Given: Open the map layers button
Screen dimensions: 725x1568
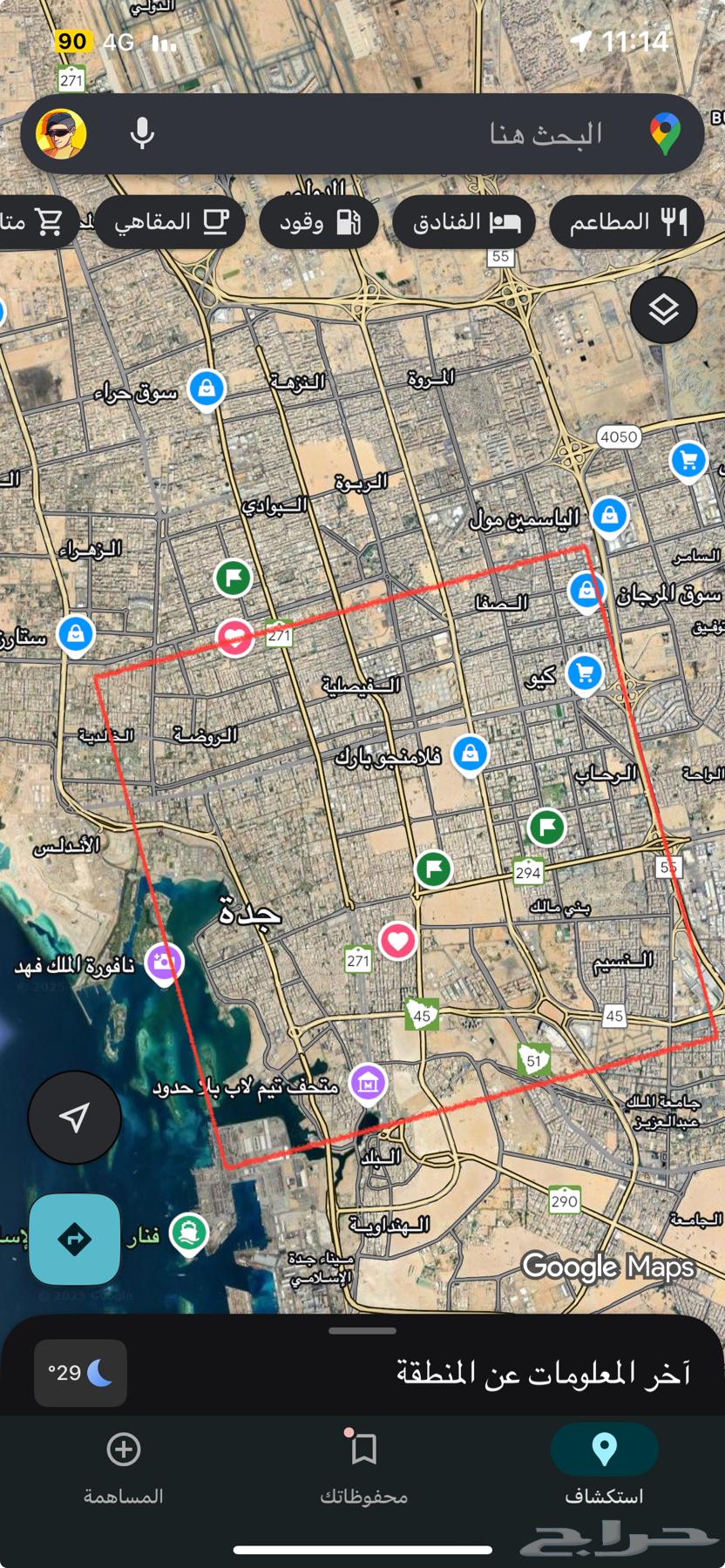Looking at the screenshot, I should 663,310.
